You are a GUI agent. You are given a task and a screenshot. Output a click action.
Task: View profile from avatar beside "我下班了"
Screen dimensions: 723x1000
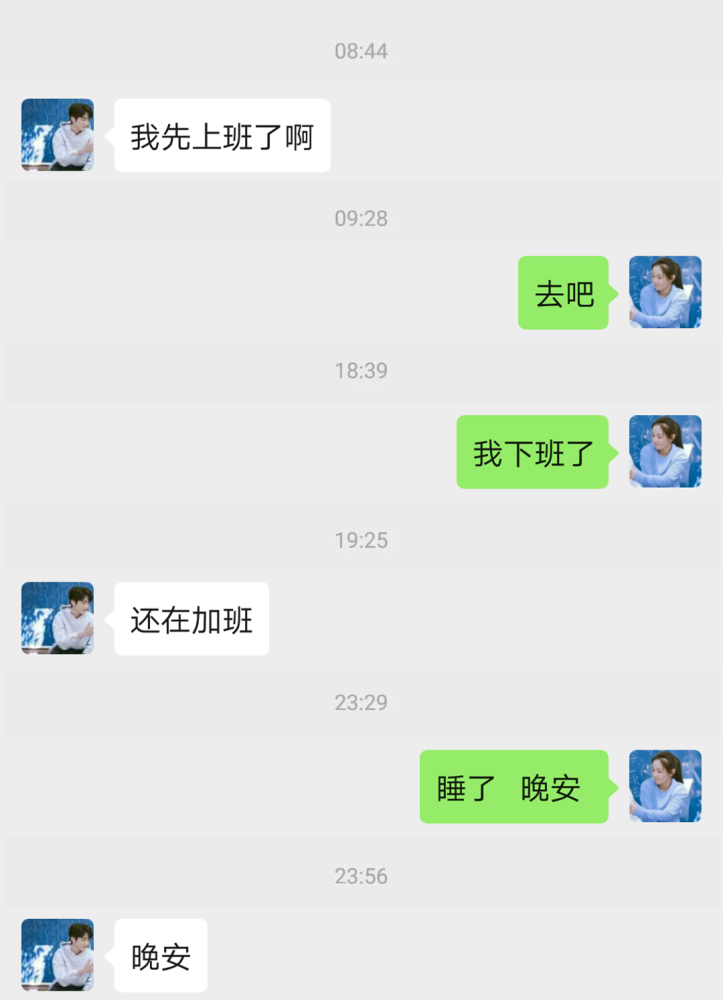pos(665,452)
